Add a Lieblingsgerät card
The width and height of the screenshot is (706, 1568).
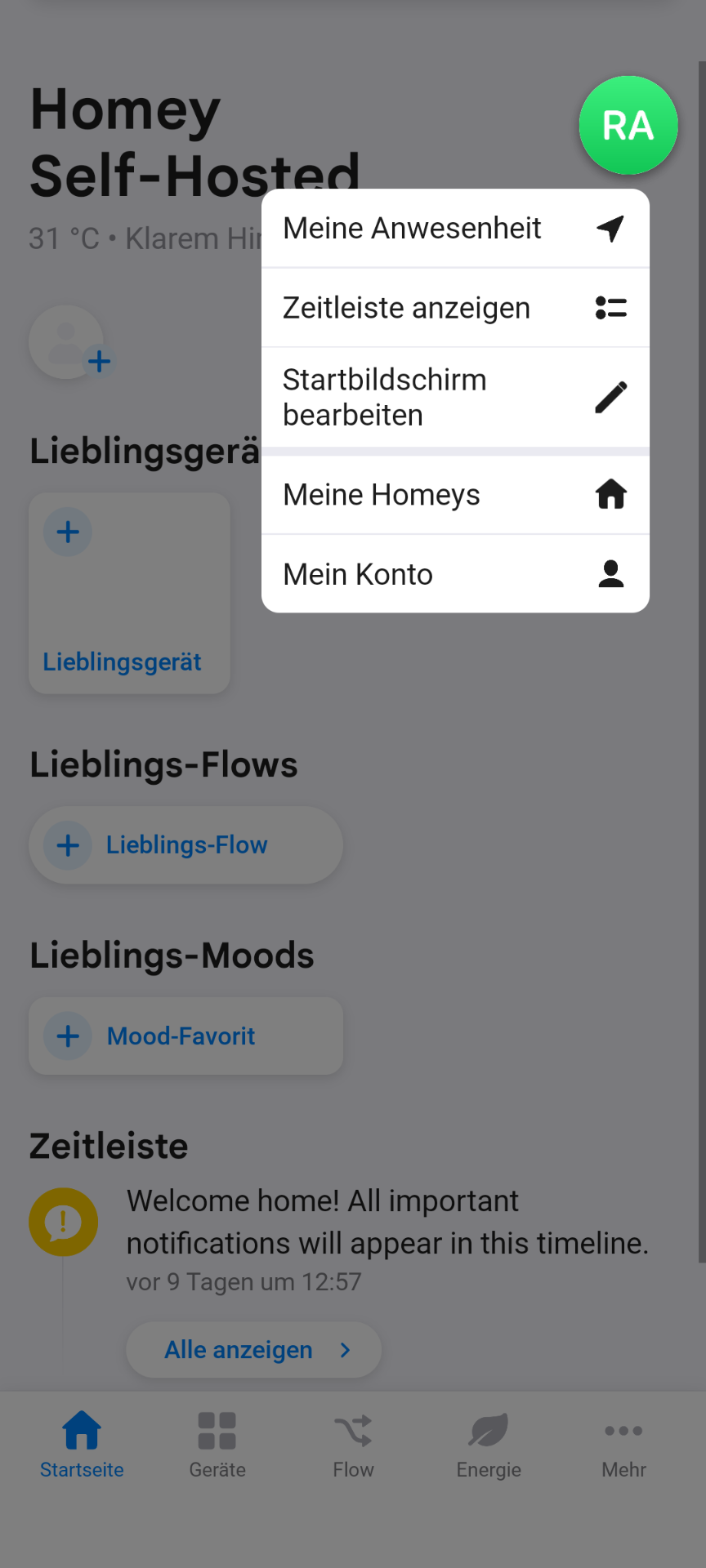coord(129,593)
